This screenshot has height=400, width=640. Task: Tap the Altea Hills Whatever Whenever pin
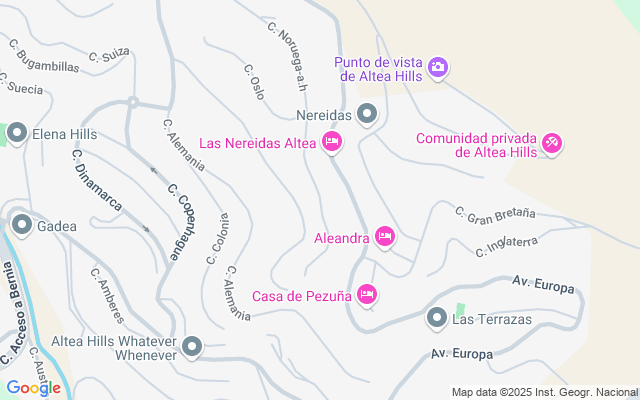click(x=193, y=347)
